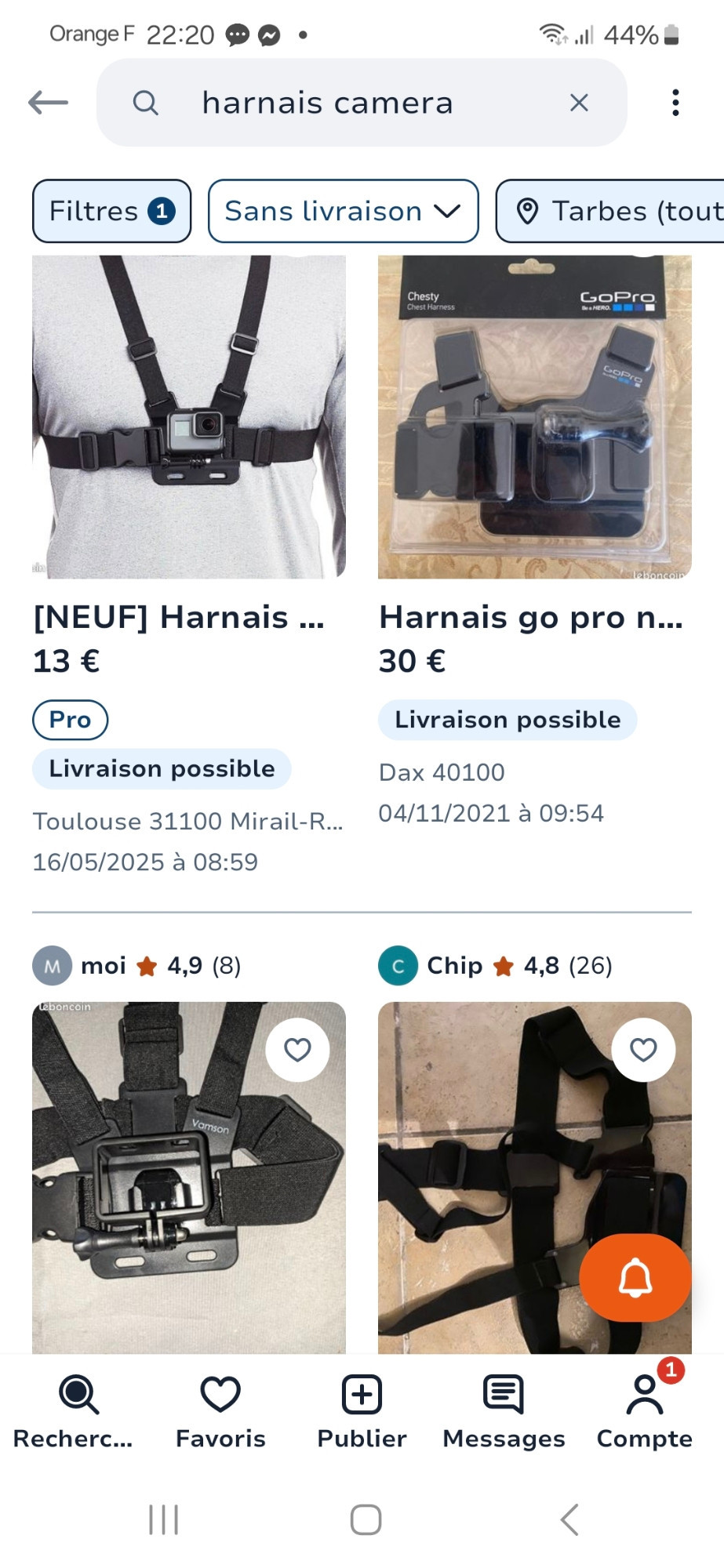This screenshot has width=724, height=1568.
Task: Favorite Chip's harness listing
Action: (x=643, y=1050)
